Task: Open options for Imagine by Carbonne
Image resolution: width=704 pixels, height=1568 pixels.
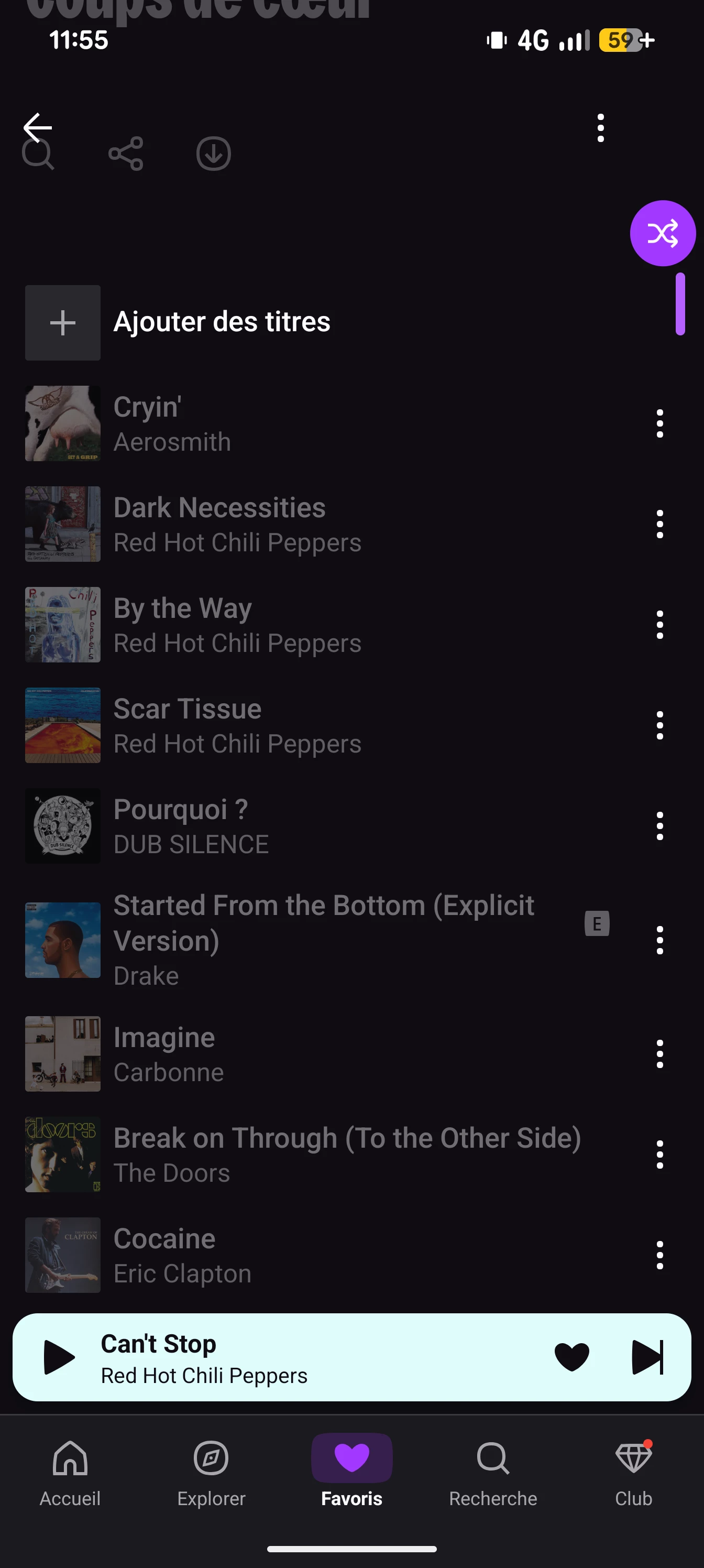Action: (x=659, y=1054)
